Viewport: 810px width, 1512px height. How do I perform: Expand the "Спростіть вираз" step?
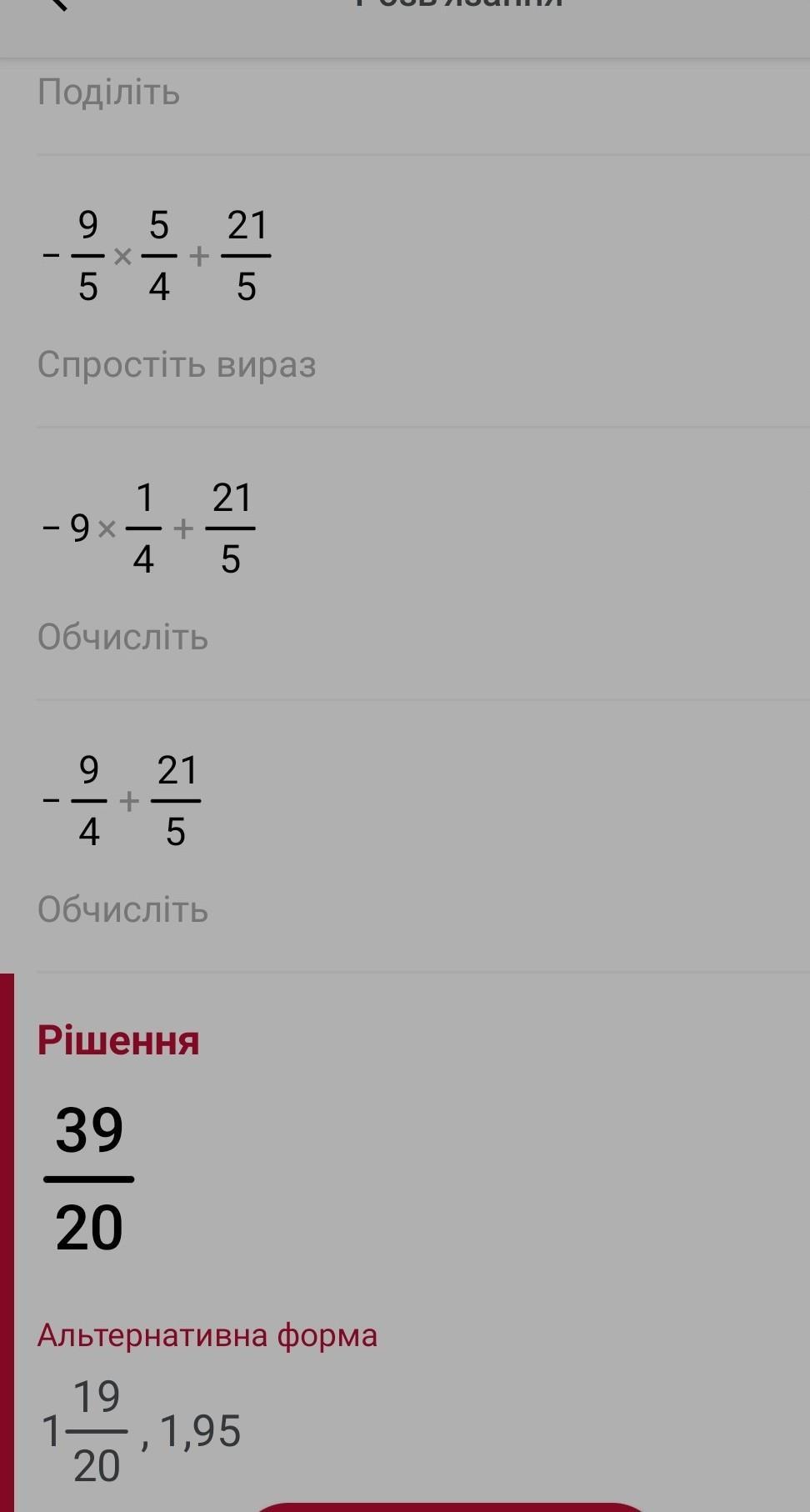pos(177,364)
